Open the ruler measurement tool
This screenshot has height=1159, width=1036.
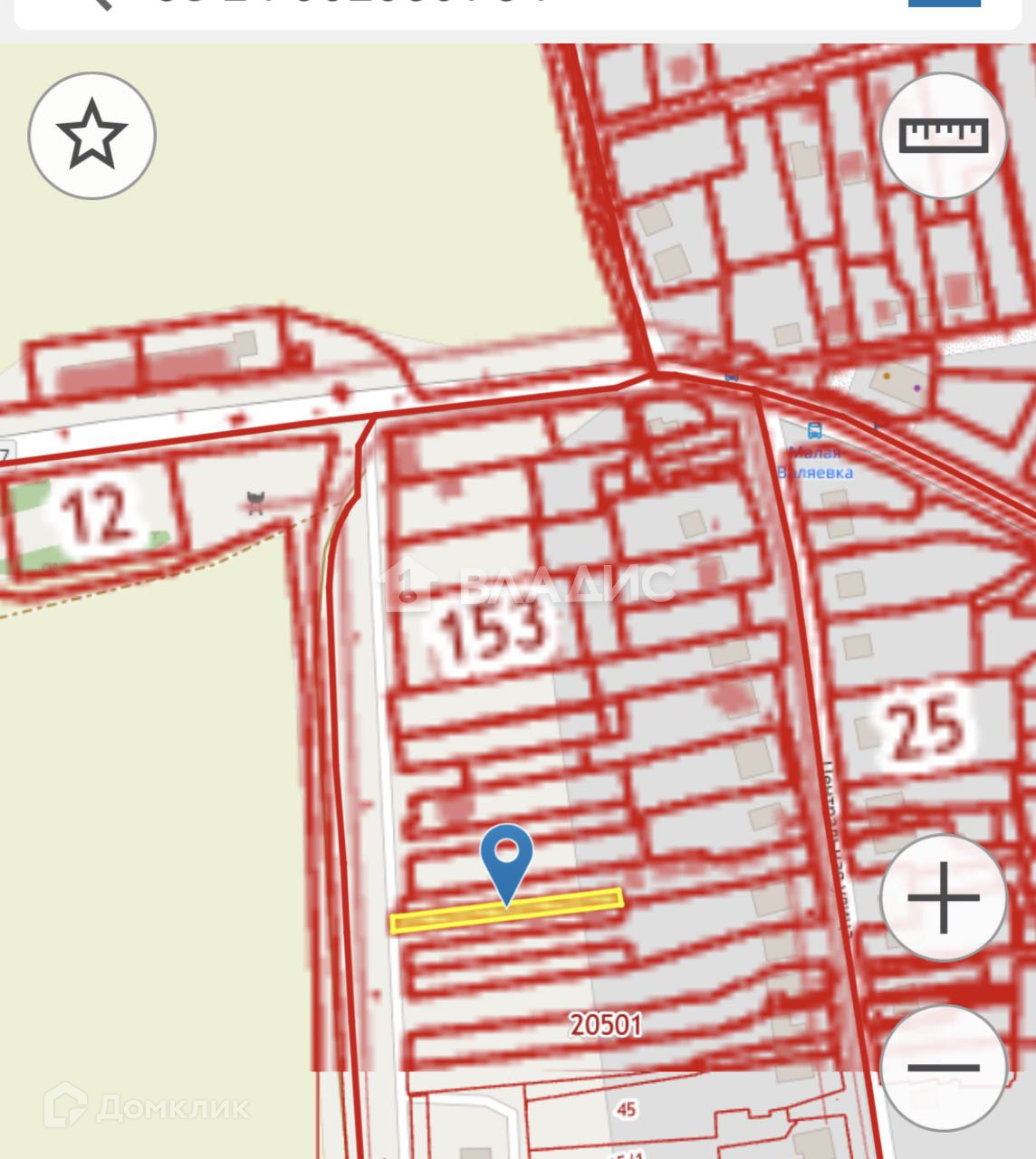coord(944,136)
